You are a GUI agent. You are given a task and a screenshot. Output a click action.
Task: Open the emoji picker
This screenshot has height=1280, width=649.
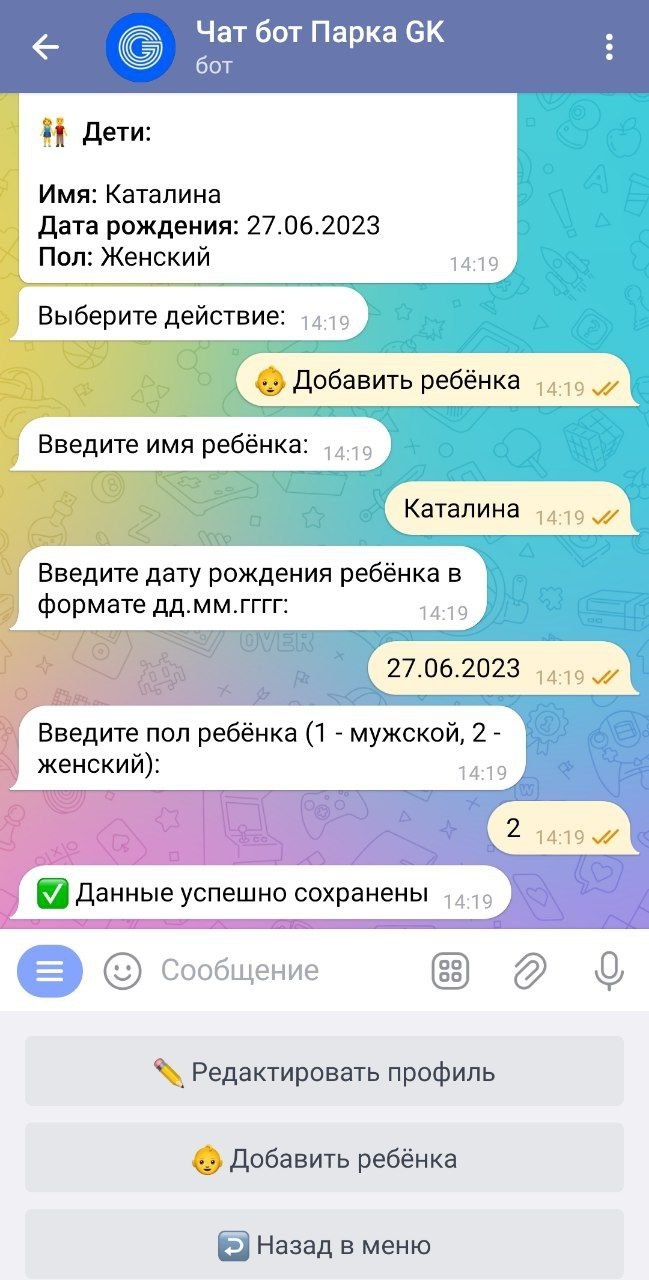tap(123, 970)
